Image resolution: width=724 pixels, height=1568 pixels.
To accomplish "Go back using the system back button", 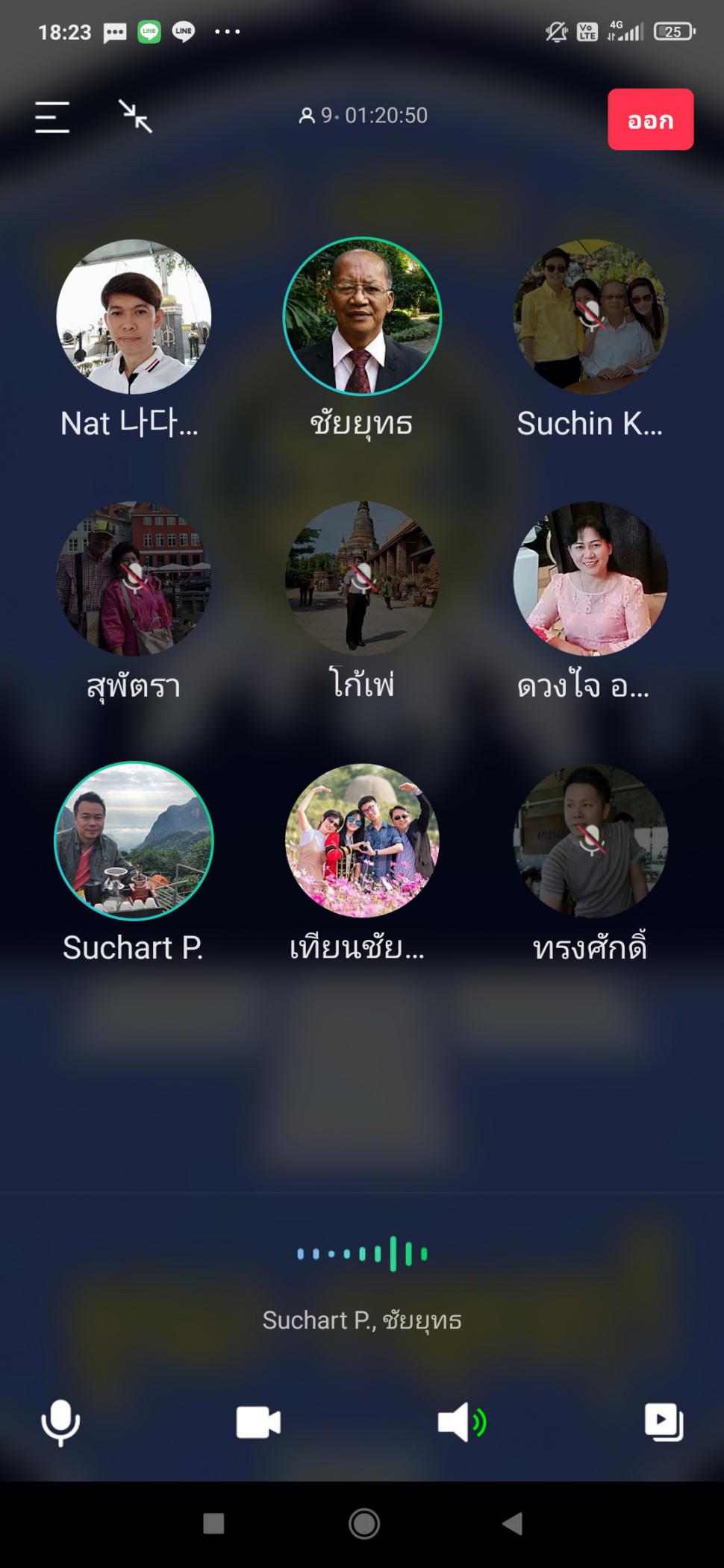I will click(512, 1523).
